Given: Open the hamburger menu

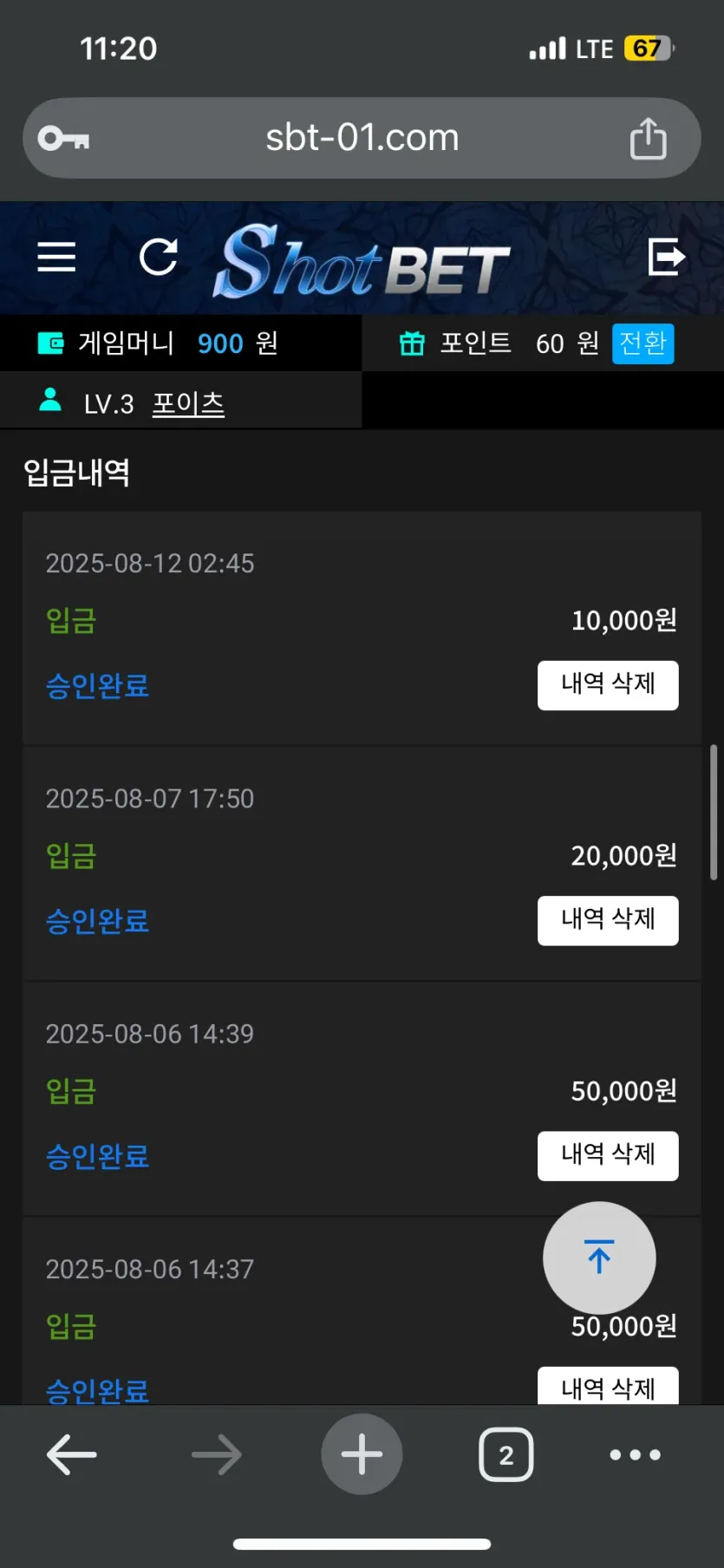Looking at the screenshot, I should tap(56, 257).
